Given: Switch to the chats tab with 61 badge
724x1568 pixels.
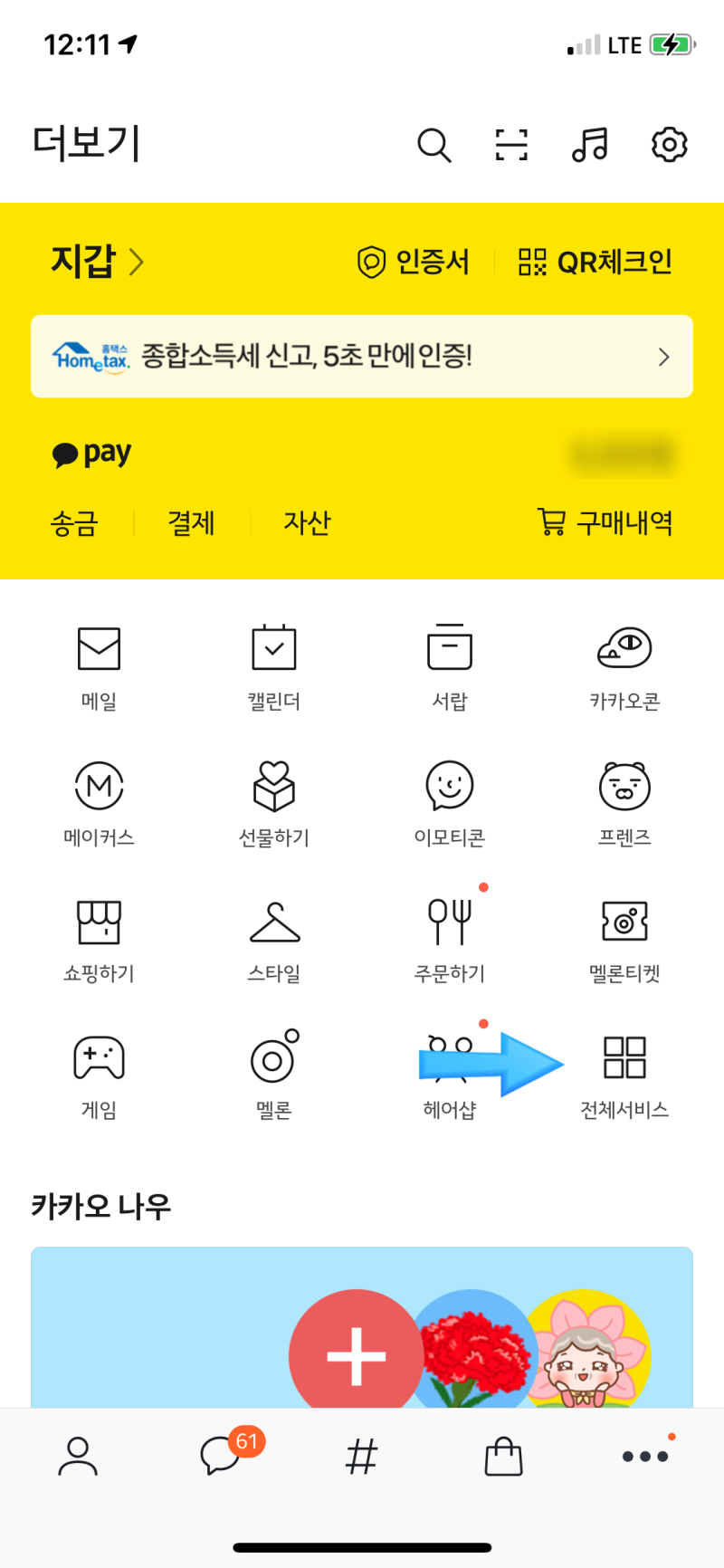Looking at the screenshot, I should point(220,1456).
